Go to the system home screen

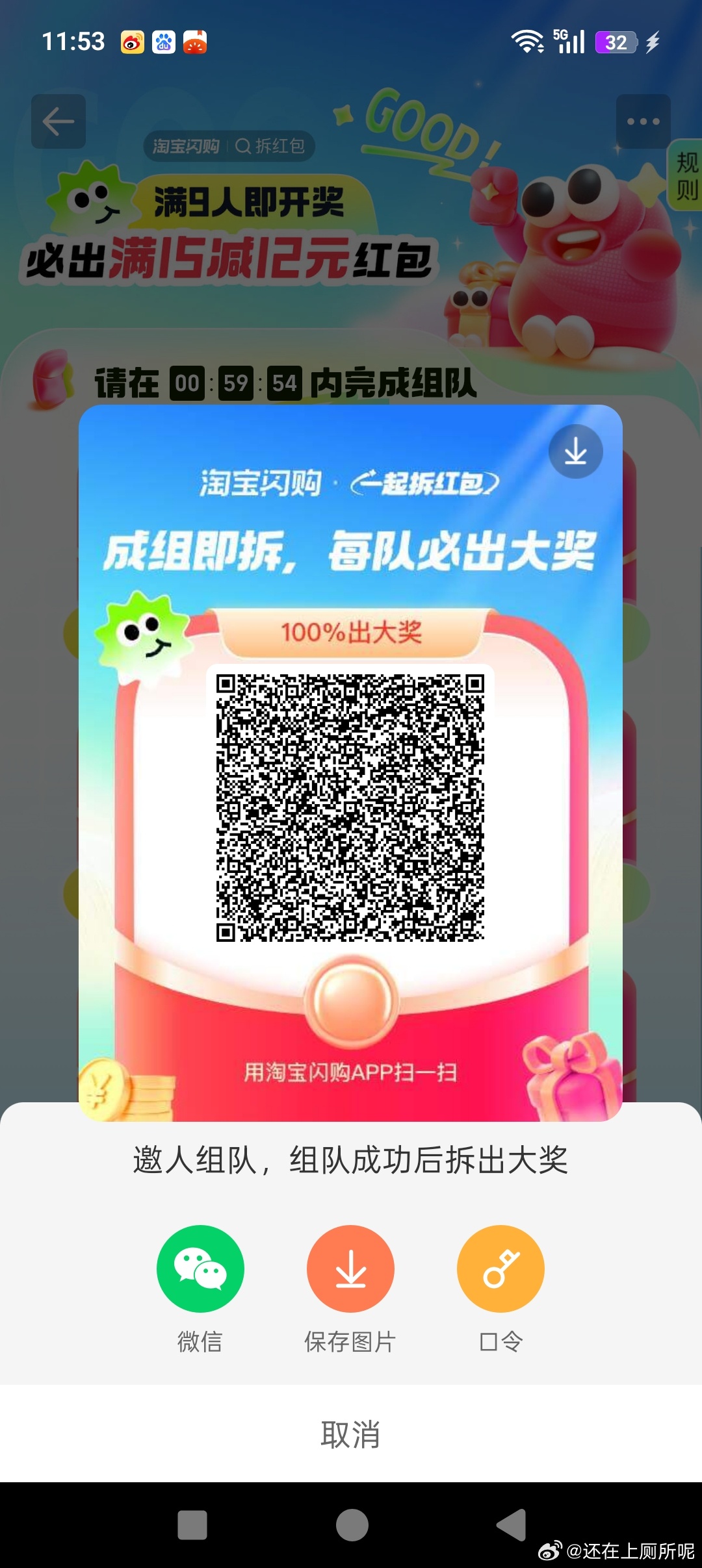(x=352, y=1524)
